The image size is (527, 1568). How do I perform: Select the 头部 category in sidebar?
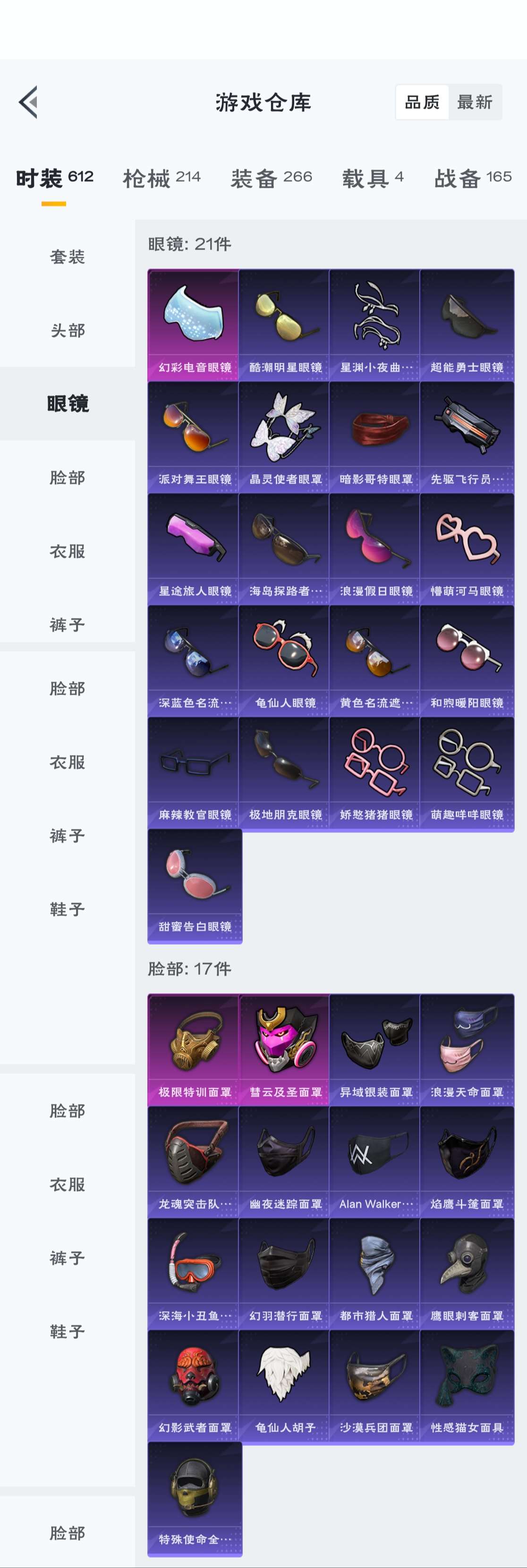pos(67,330)
